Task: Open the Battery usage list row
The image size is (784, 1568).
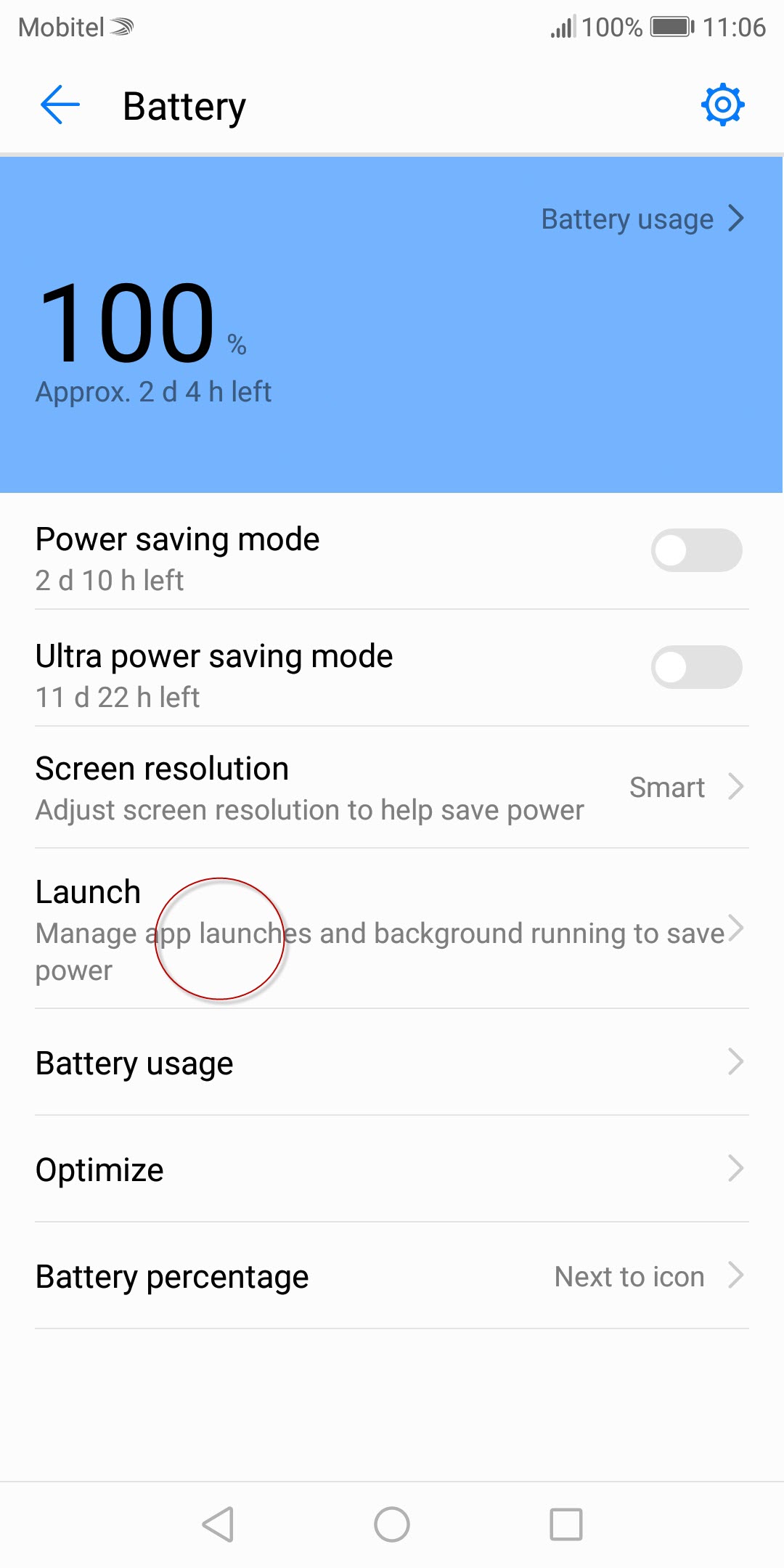Action: tap(392, 1063)
